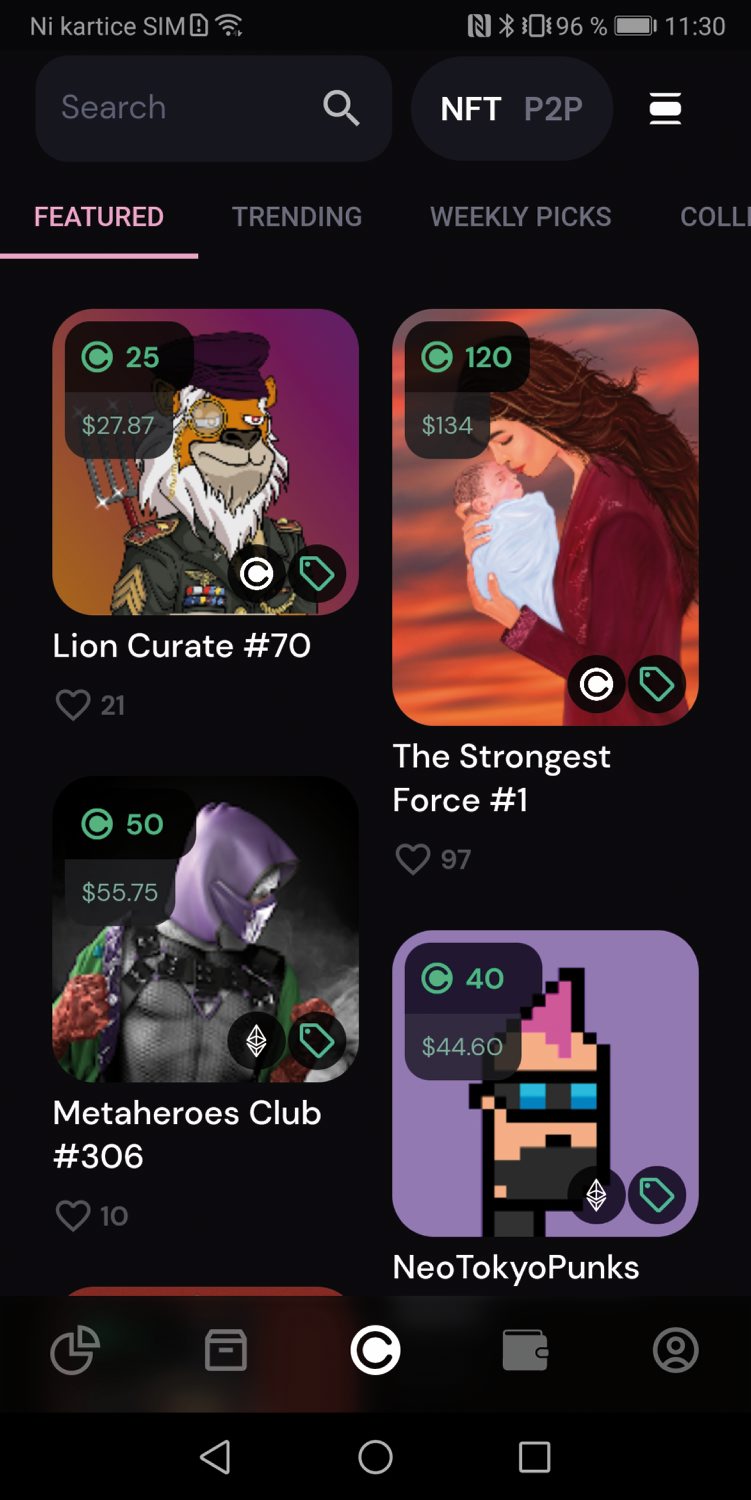
Task: Show the Featured tab
Action: click(x=99, y=217)
